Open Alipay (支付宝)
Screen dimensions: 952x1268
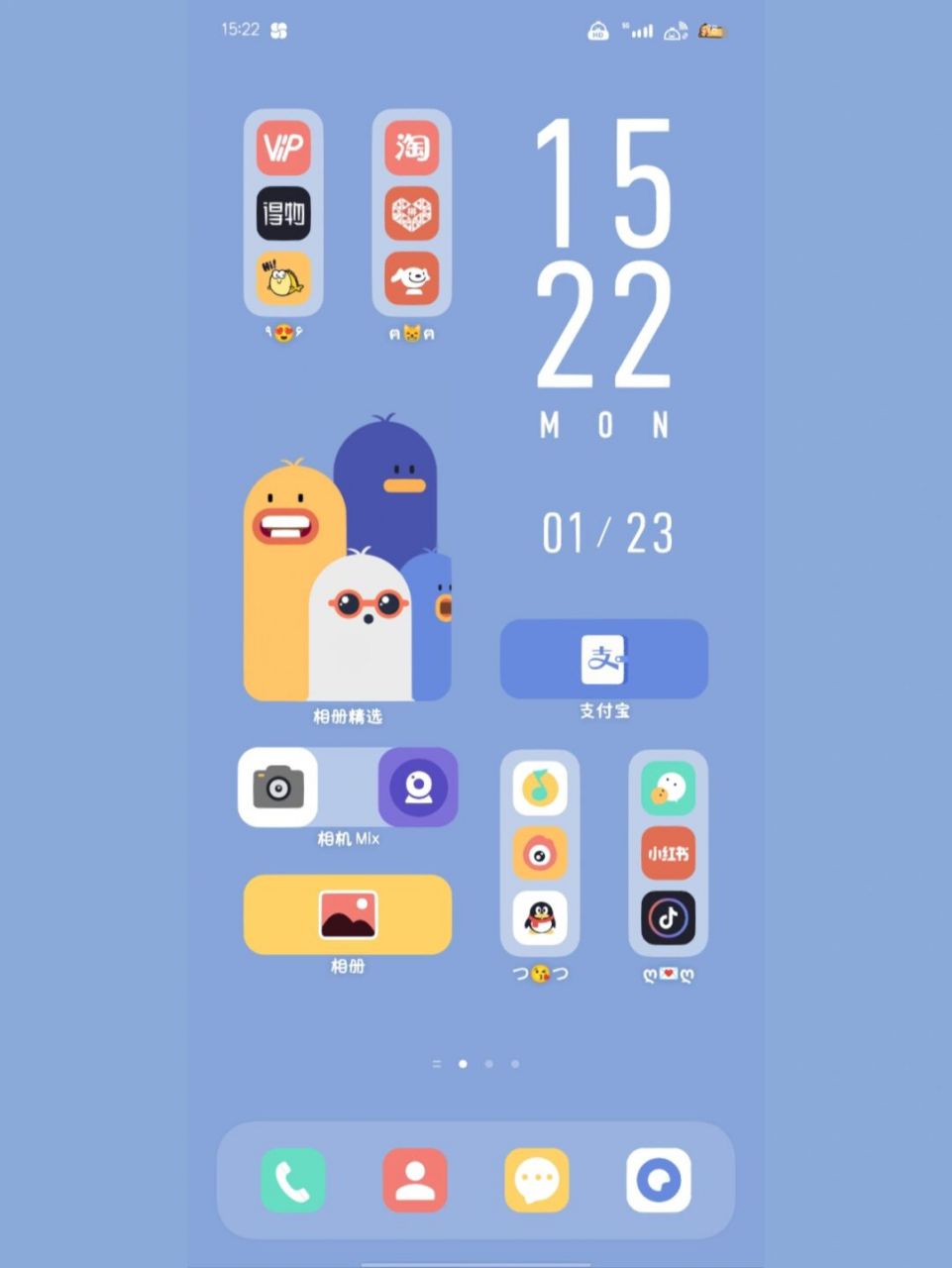(x=603, y=660)
